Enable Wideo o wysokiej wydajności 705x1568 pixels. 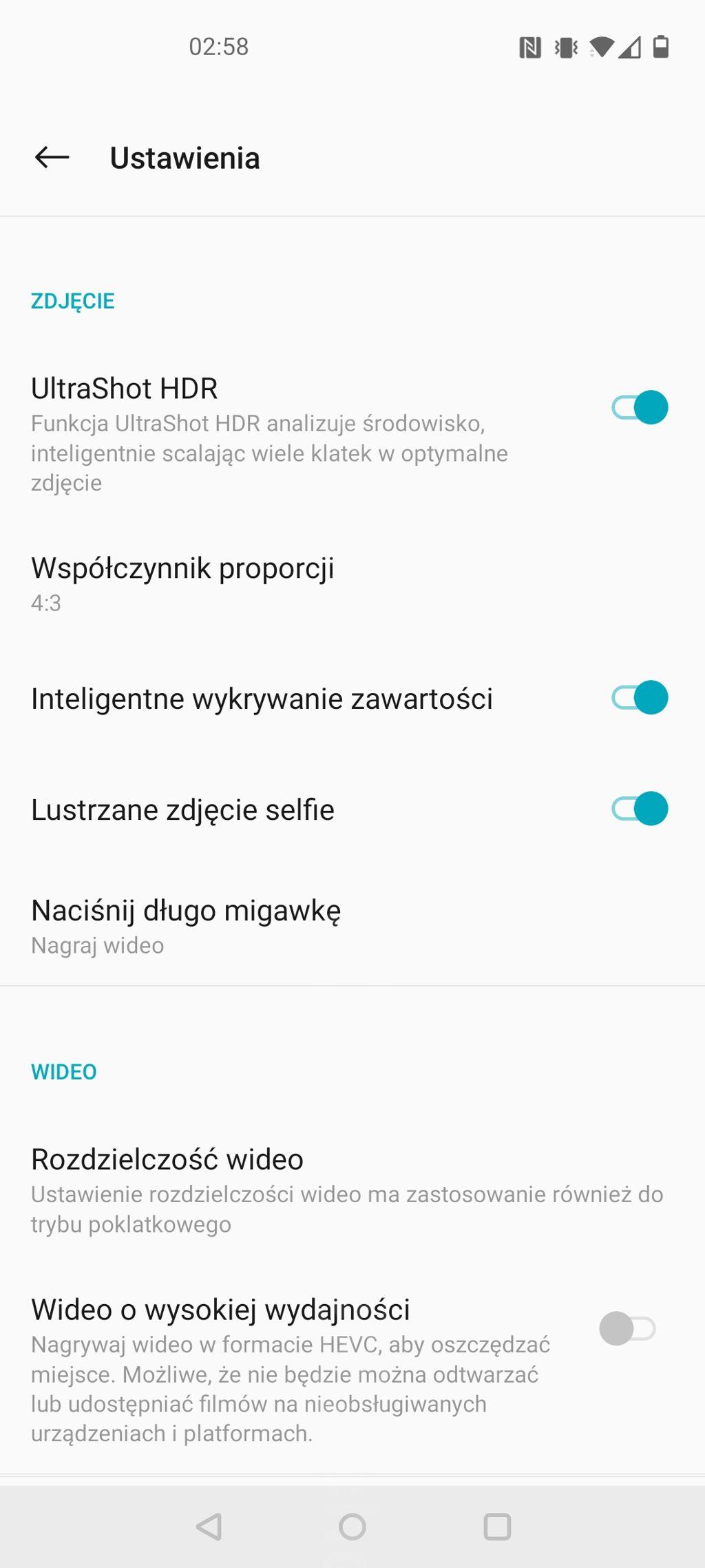[x=627, y=1328]
